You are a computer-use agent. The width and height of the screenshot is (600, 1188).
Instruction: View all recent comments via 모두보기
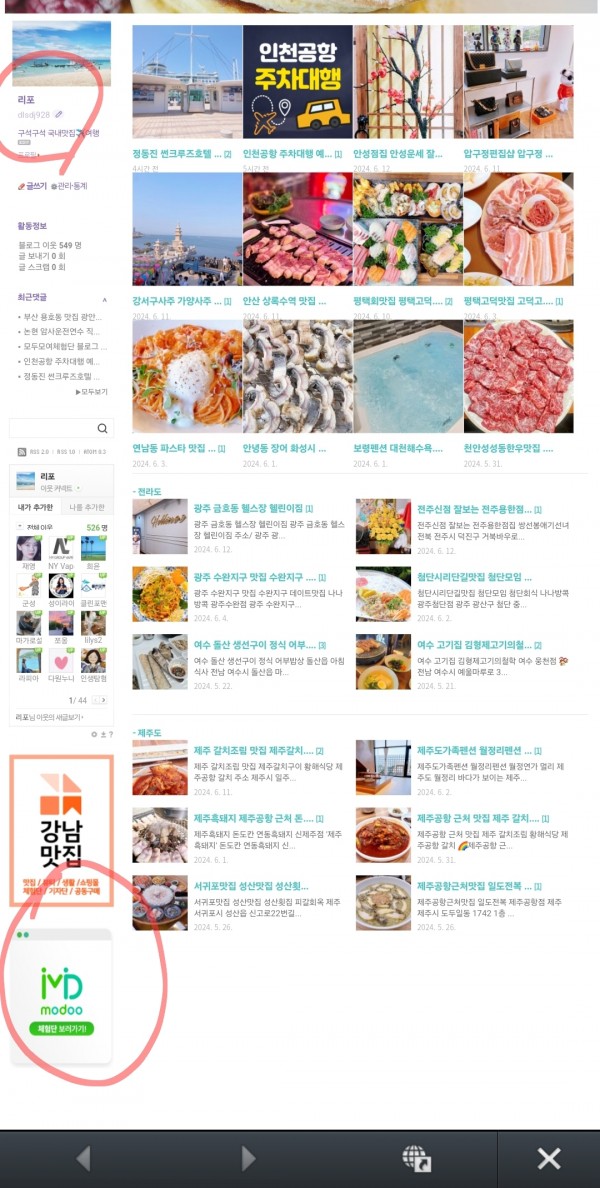(x=91, y=391)
